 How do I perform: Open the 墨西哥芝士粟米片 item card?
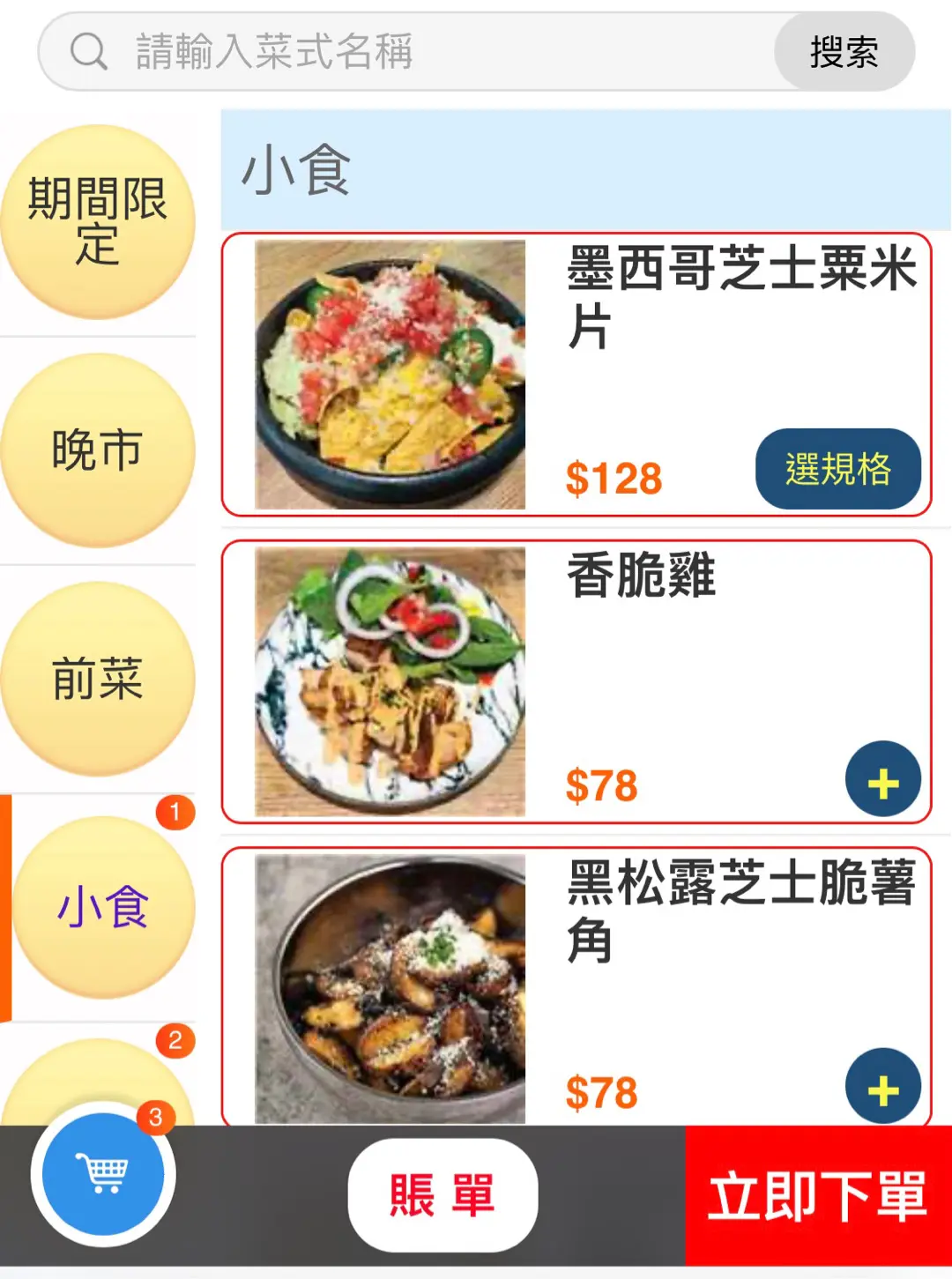click(390, 375)
